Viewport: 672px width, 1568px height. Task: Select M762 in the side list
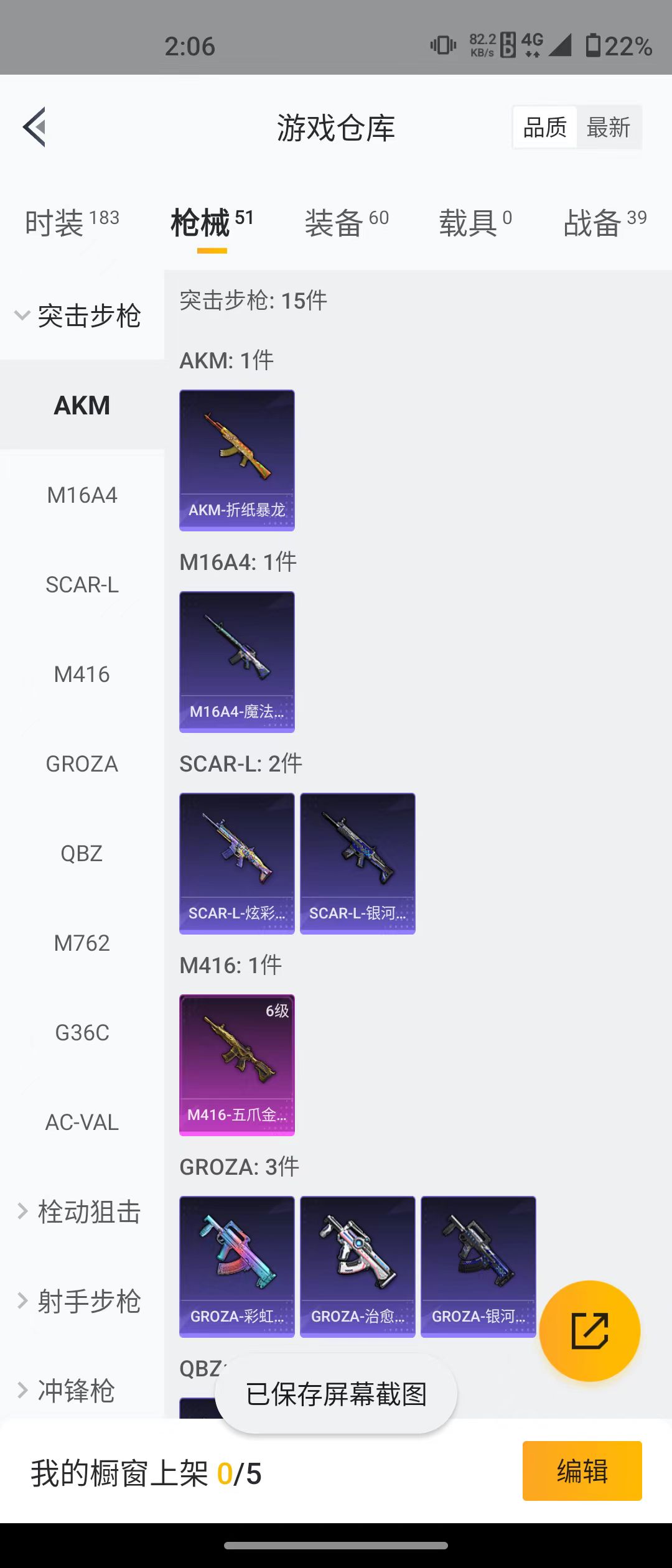pyautogui.click(x=82, y=943)
